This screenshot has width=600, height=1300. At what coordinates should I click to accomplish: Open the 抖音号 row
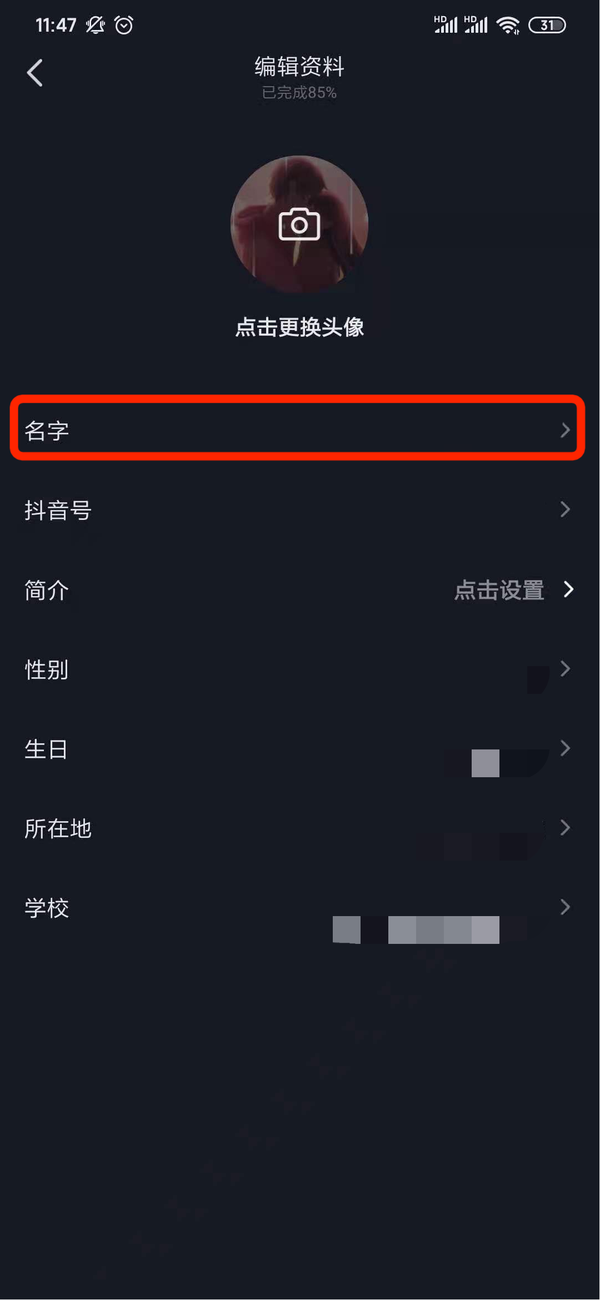tap(298, 510)
